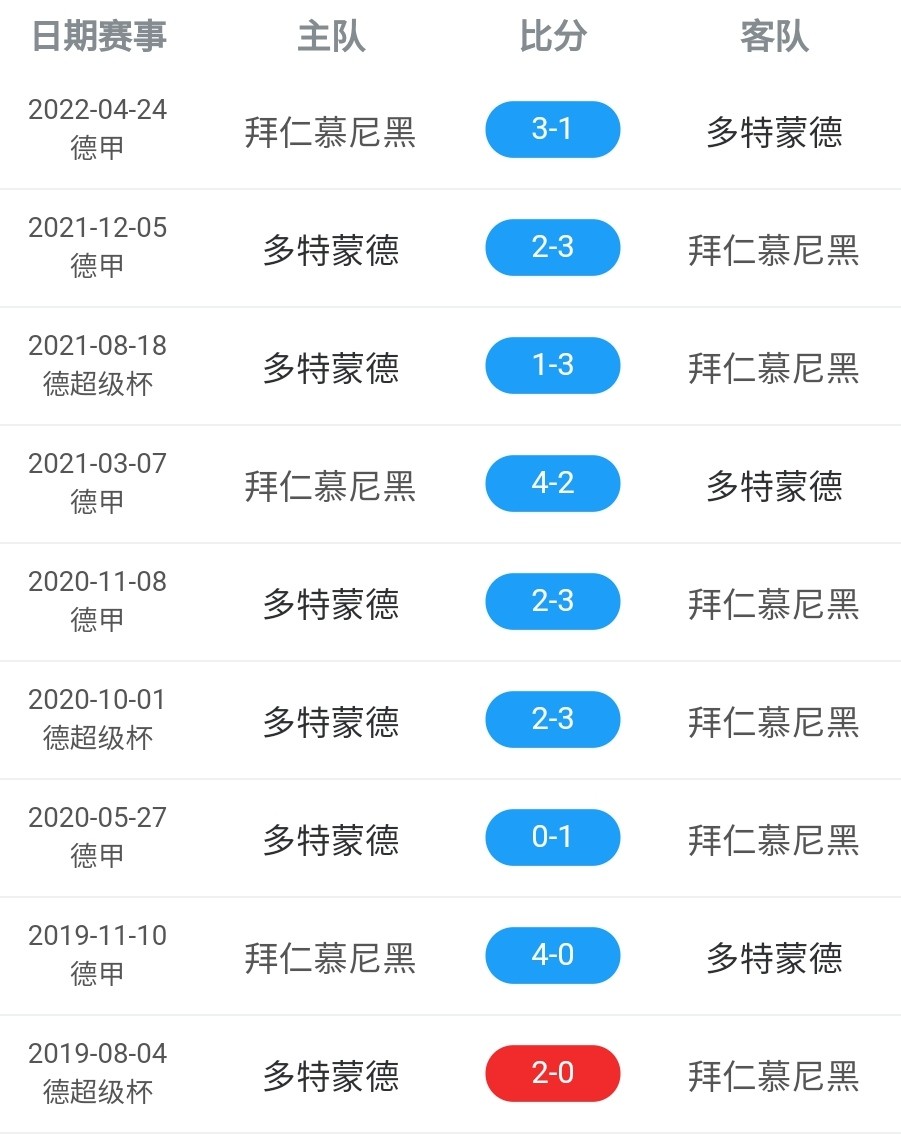Screen dimensions: 901x1135
Task: Click the 2-3 badge from 2020-11-08 match
Action: pyautogui.click(x=552, y=601)
